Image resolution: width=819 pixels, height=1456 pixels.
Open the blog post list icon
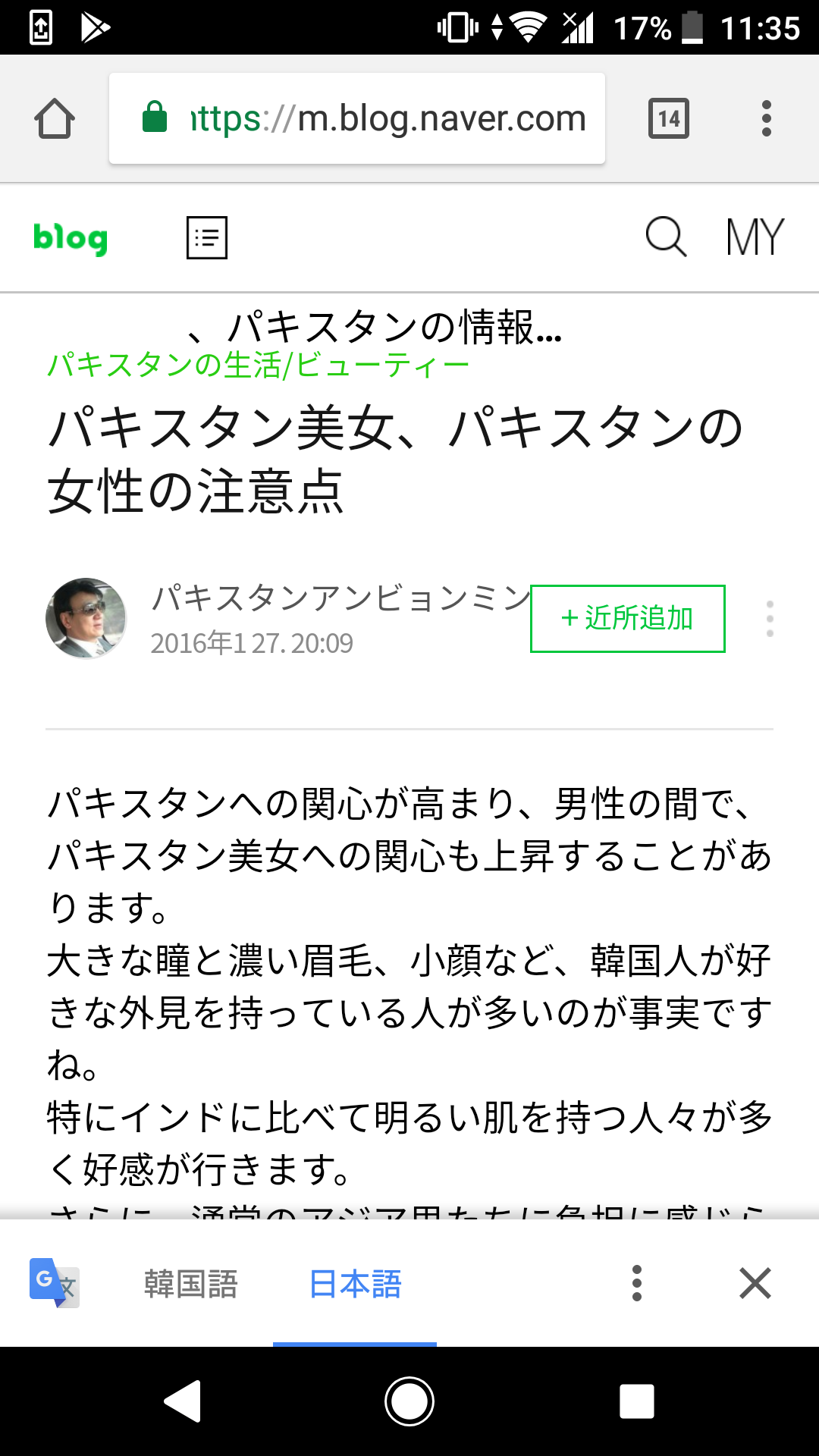tap(207, 237)
